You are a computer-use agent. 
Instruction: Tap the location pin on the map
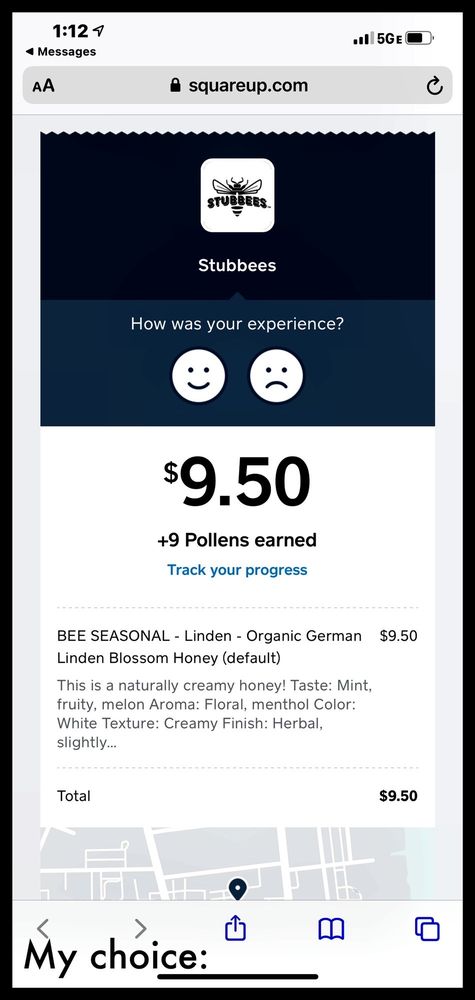pos(237,888)
